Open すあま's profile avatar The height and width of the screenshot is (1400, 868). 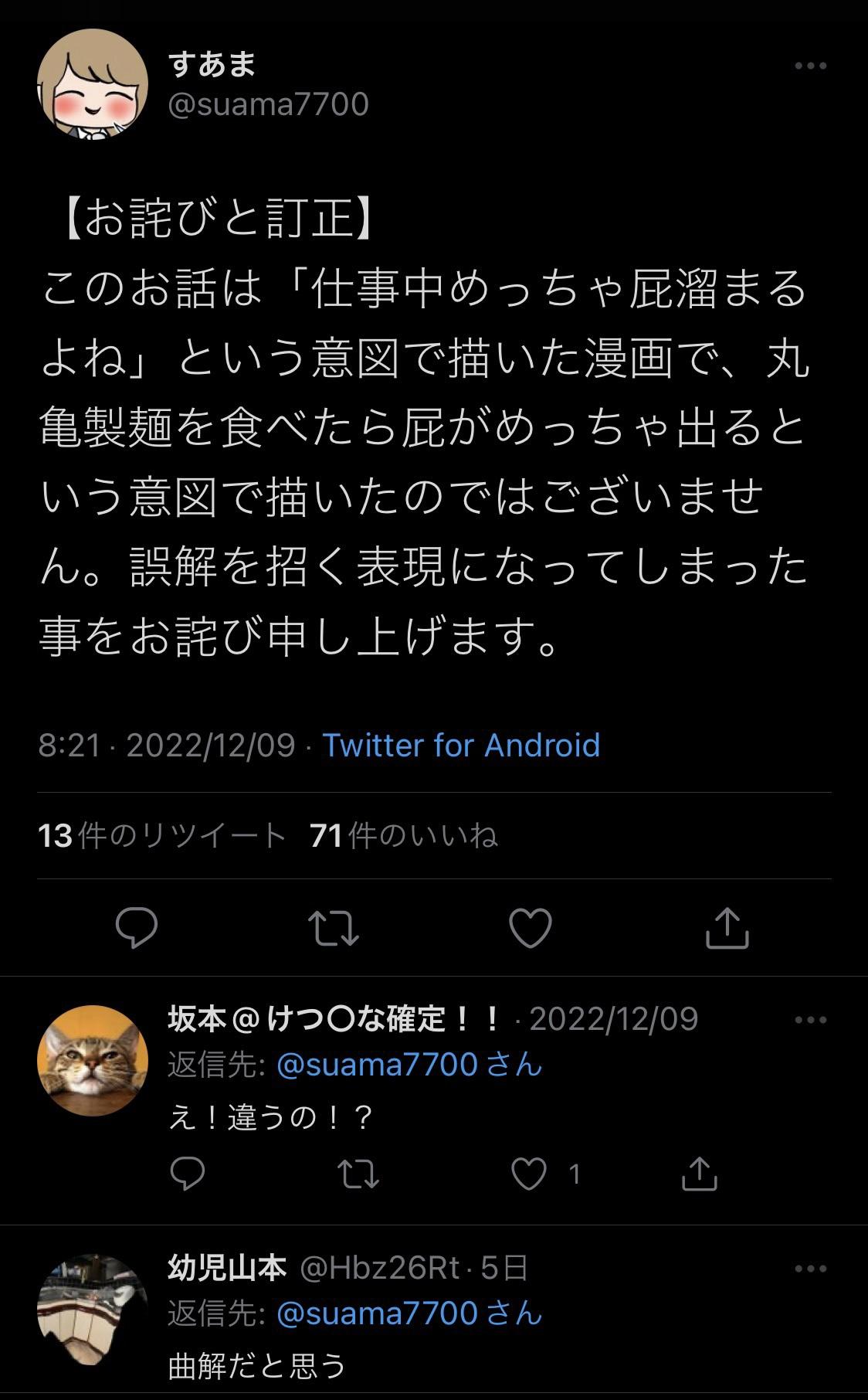tap(92, 84)
